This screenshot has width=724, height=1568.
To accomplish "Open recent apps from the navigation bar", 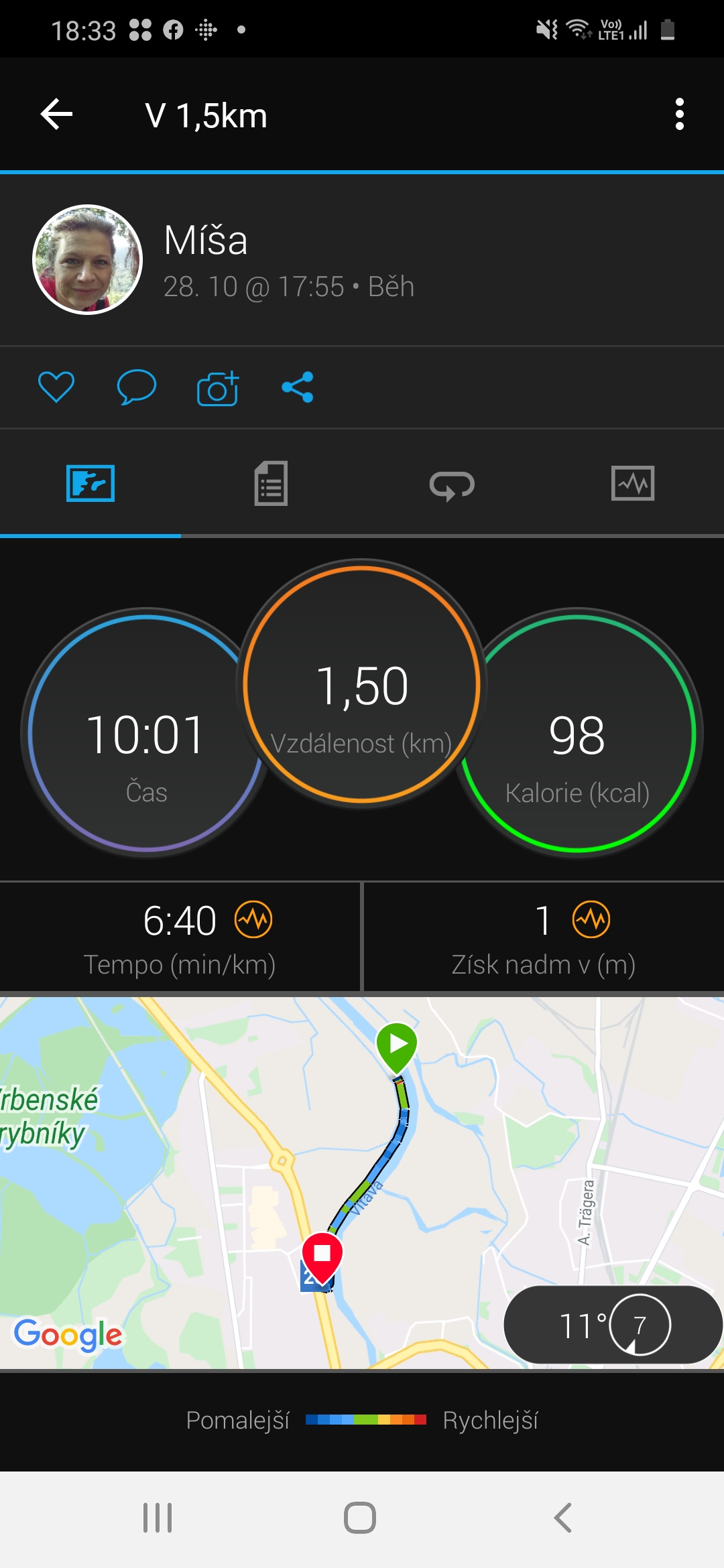I will click(158, 1518).
